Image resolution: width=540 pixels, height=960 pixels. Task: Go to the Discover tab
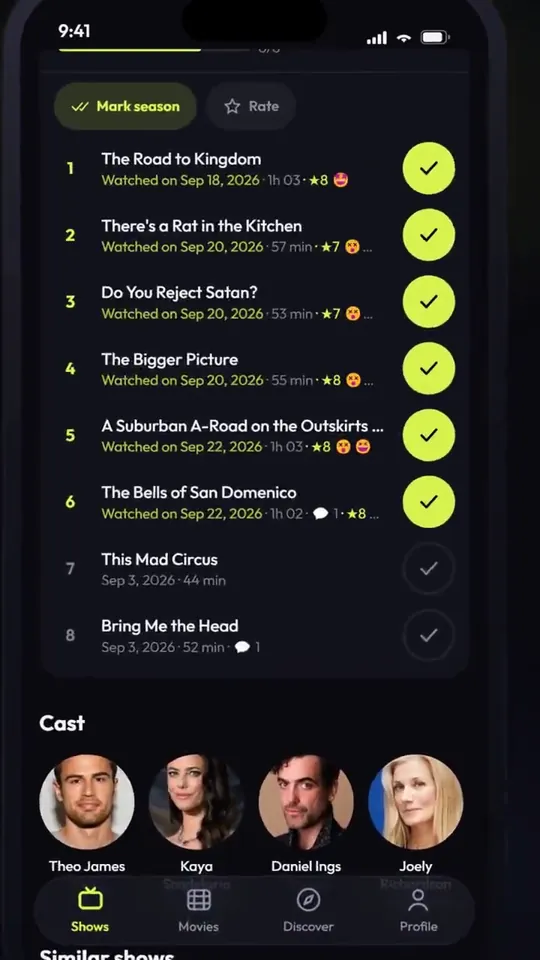pos(309,911)
